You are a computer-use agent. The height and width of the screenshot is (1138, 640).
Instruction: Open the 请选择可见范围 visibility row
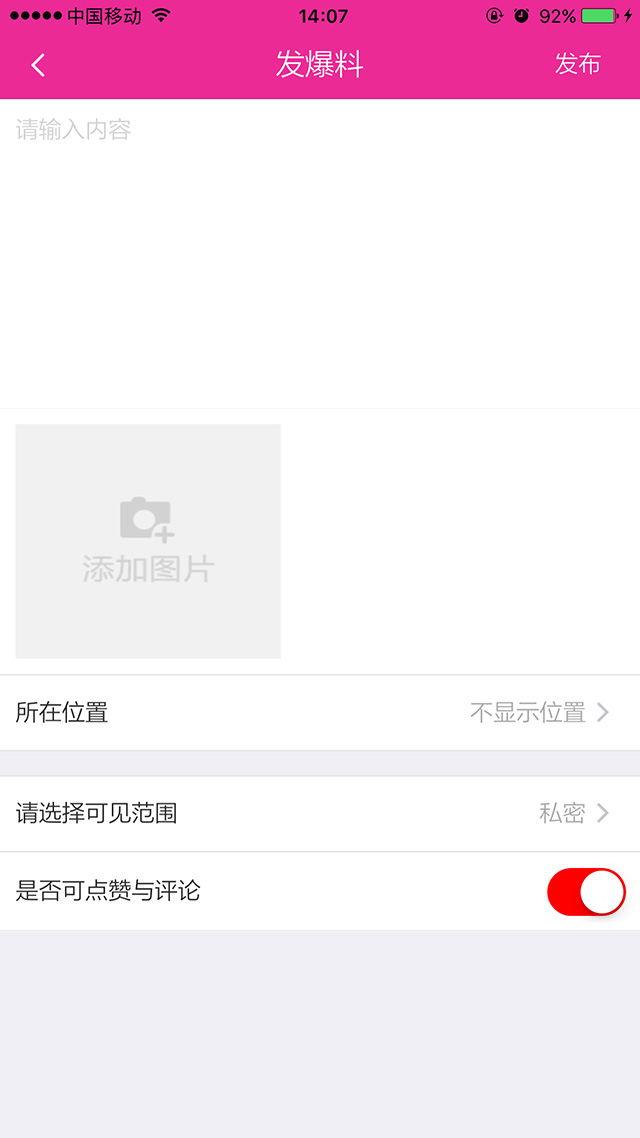(320, 814)
